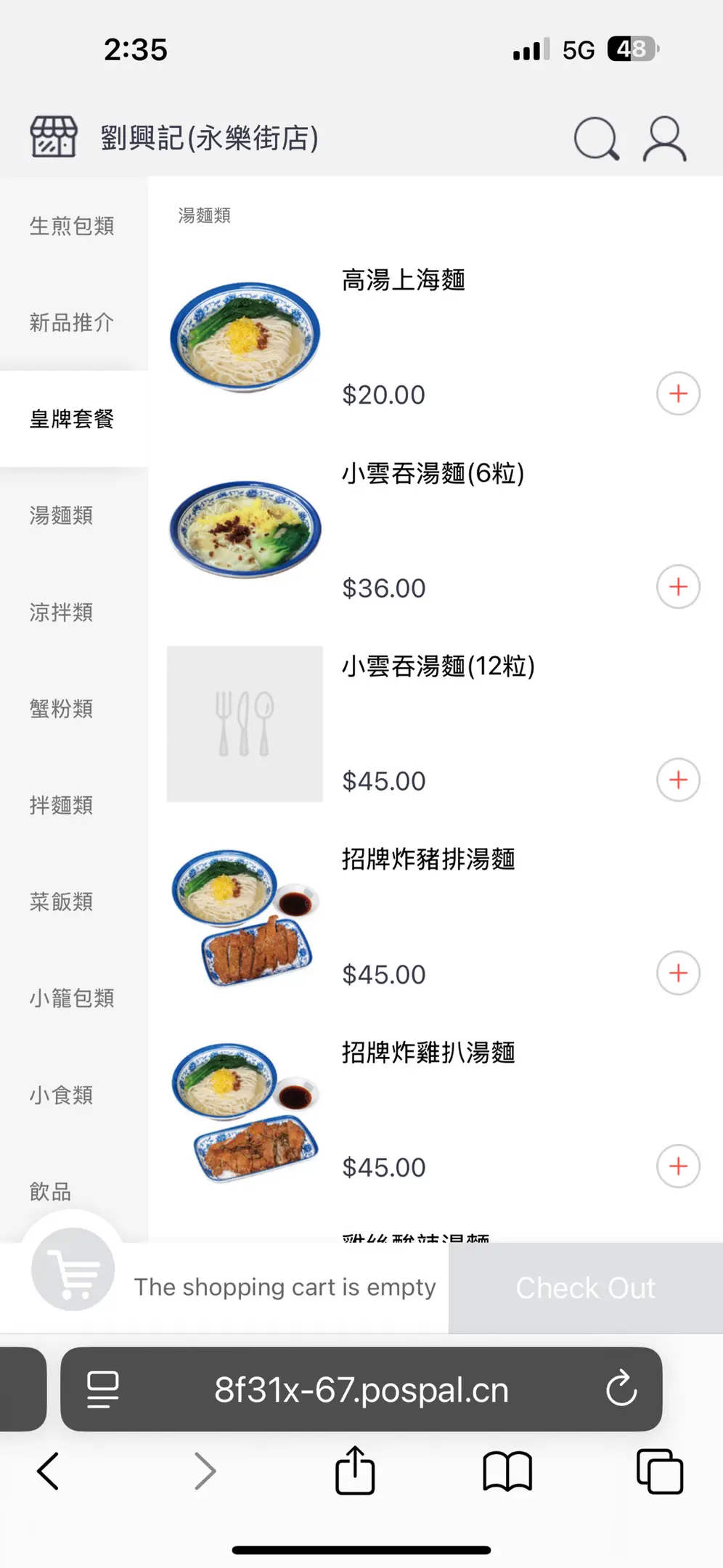Switch to the 新品推介 category
Image resolution: width=723 pixels, height=1568 pixels.
coord(72,322)
